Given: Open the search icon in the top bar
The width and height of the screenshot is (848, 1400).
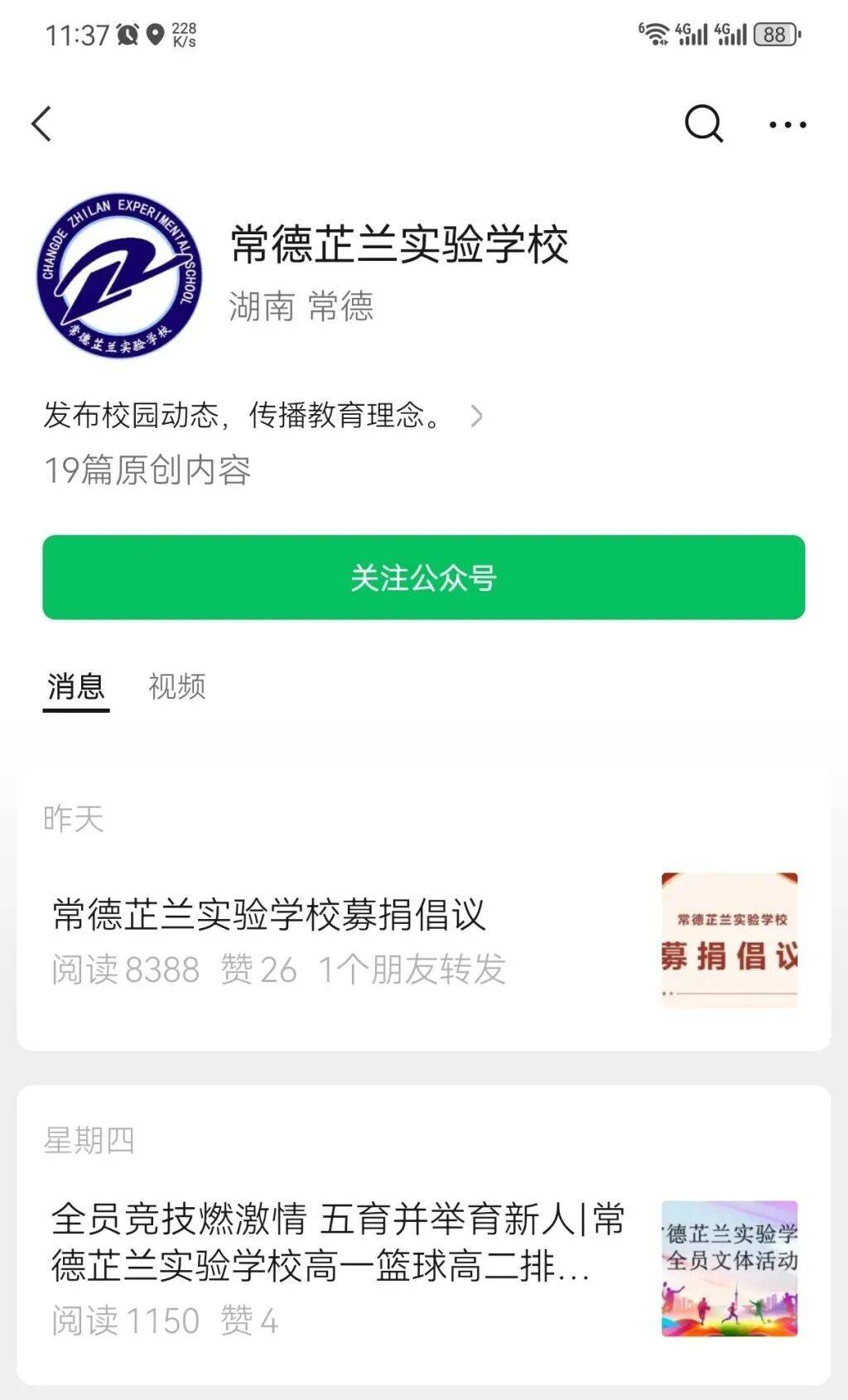Looking at the screenshot, I should 704,124.
